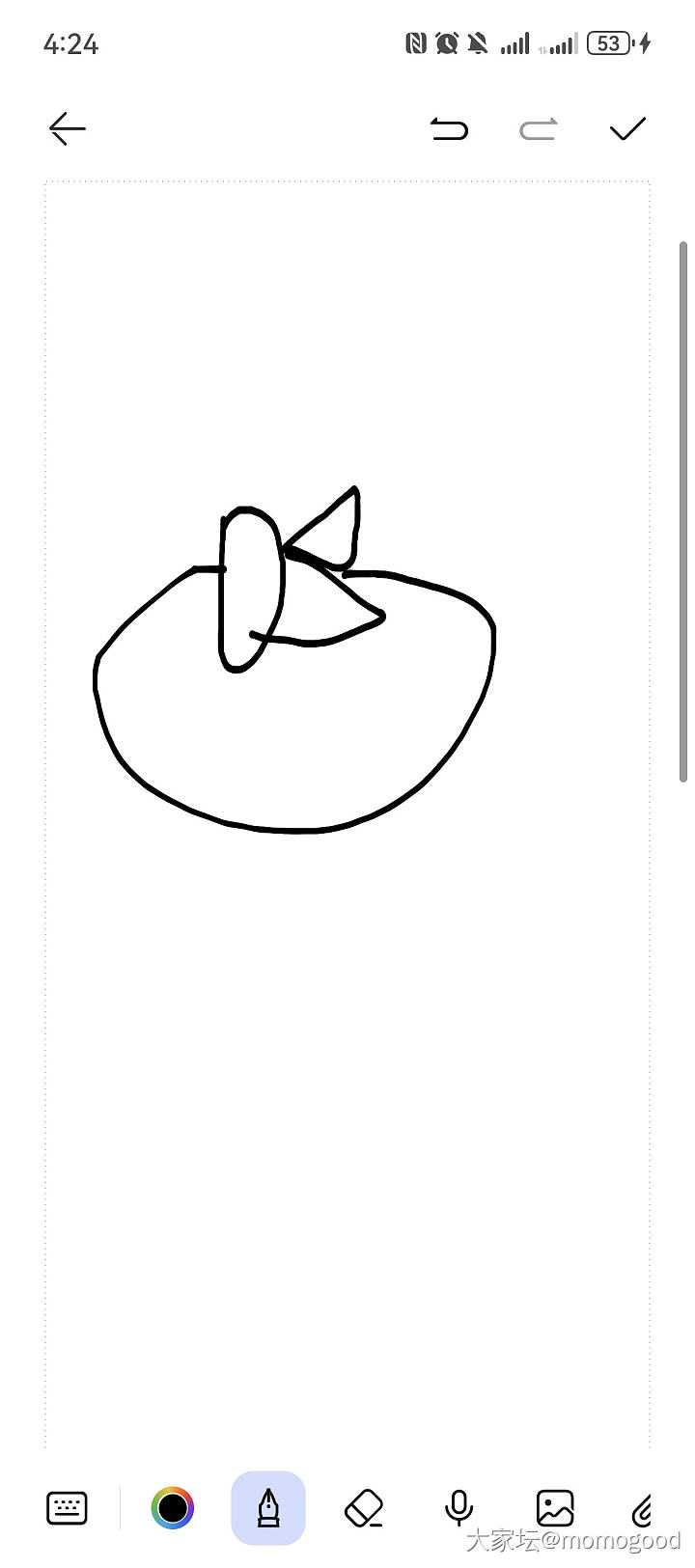Start voice recording with the microphone

click(x=459, y=1507)
